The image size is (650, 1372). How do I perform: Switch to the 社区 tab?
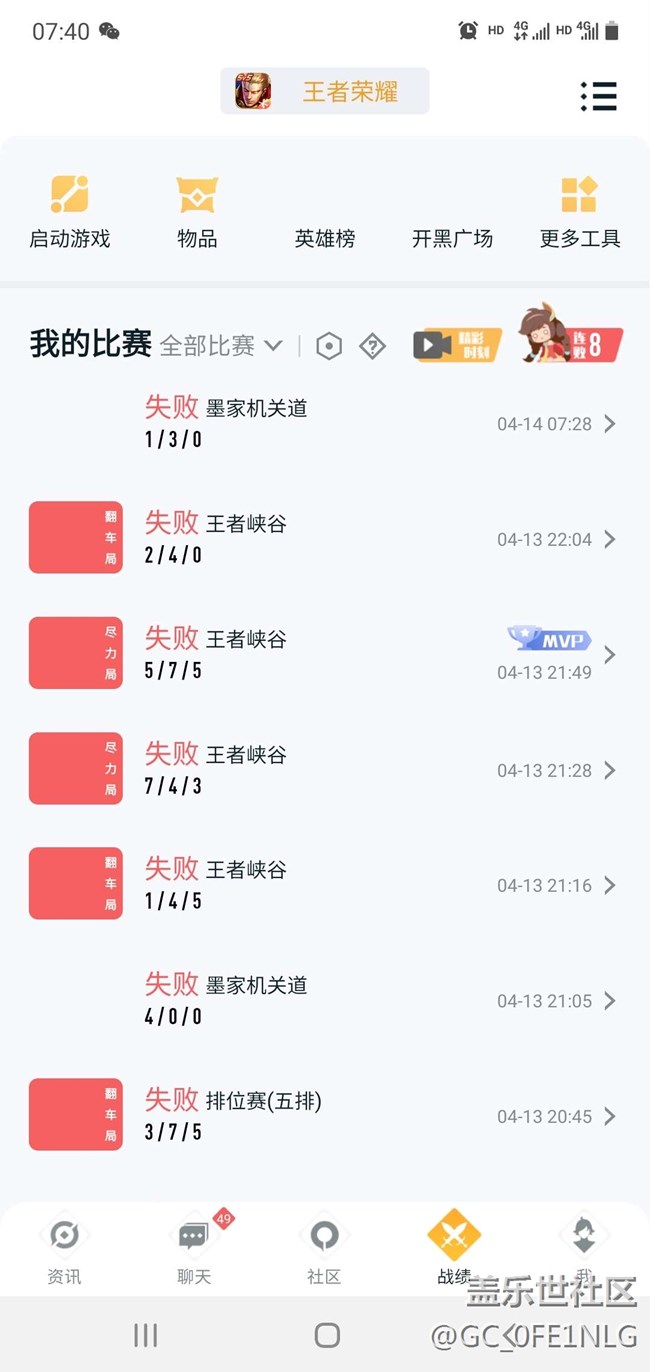[x=324, y=1249]
